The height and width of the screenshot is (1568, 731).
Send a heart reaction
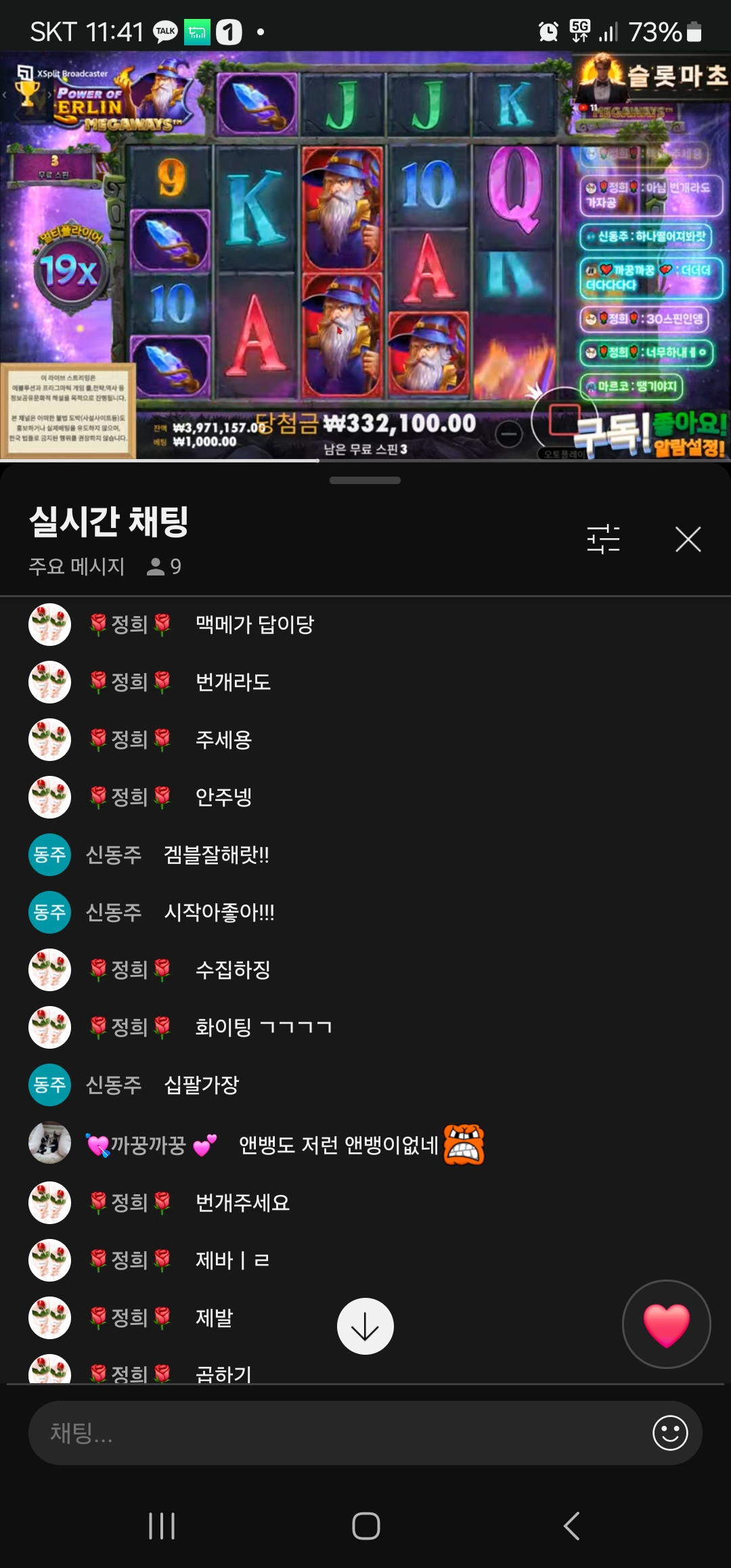(x=666, y=1324)
